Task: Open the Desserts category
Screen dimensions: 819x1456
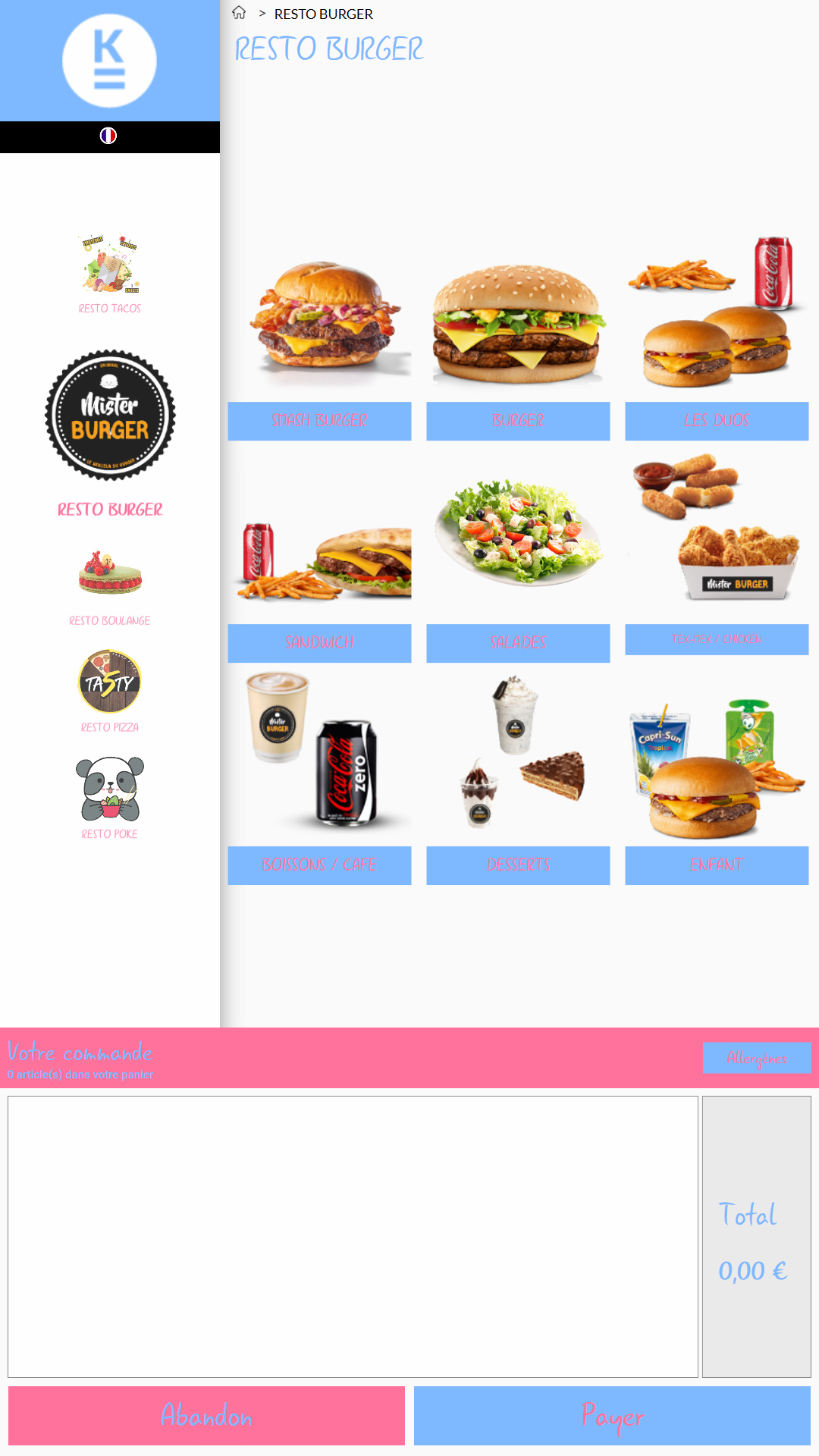Action: [518, 864]
